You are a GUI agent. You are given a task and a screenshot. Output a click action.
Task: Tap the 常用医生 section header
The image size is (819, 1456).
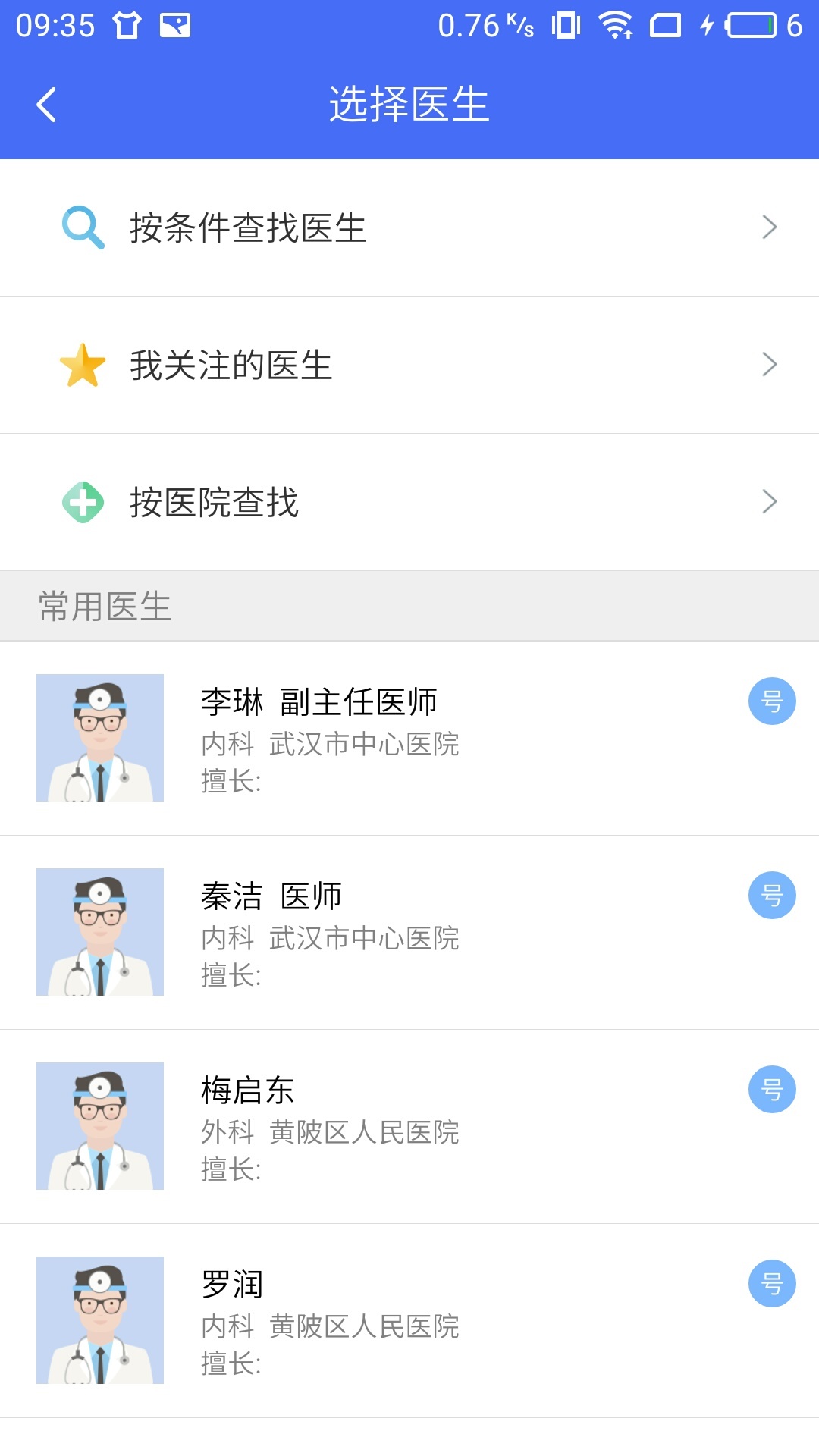pyautogui.click(x=102, y=604)
